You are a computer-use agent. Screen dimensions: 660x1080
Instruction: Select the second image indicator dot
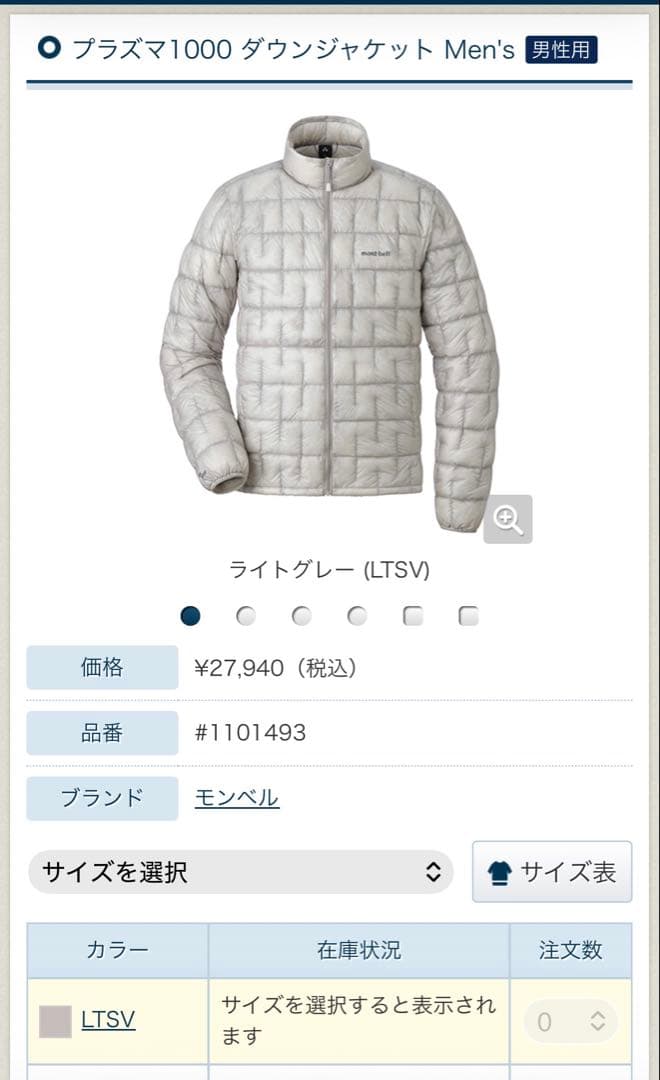[x=246, y=616]
